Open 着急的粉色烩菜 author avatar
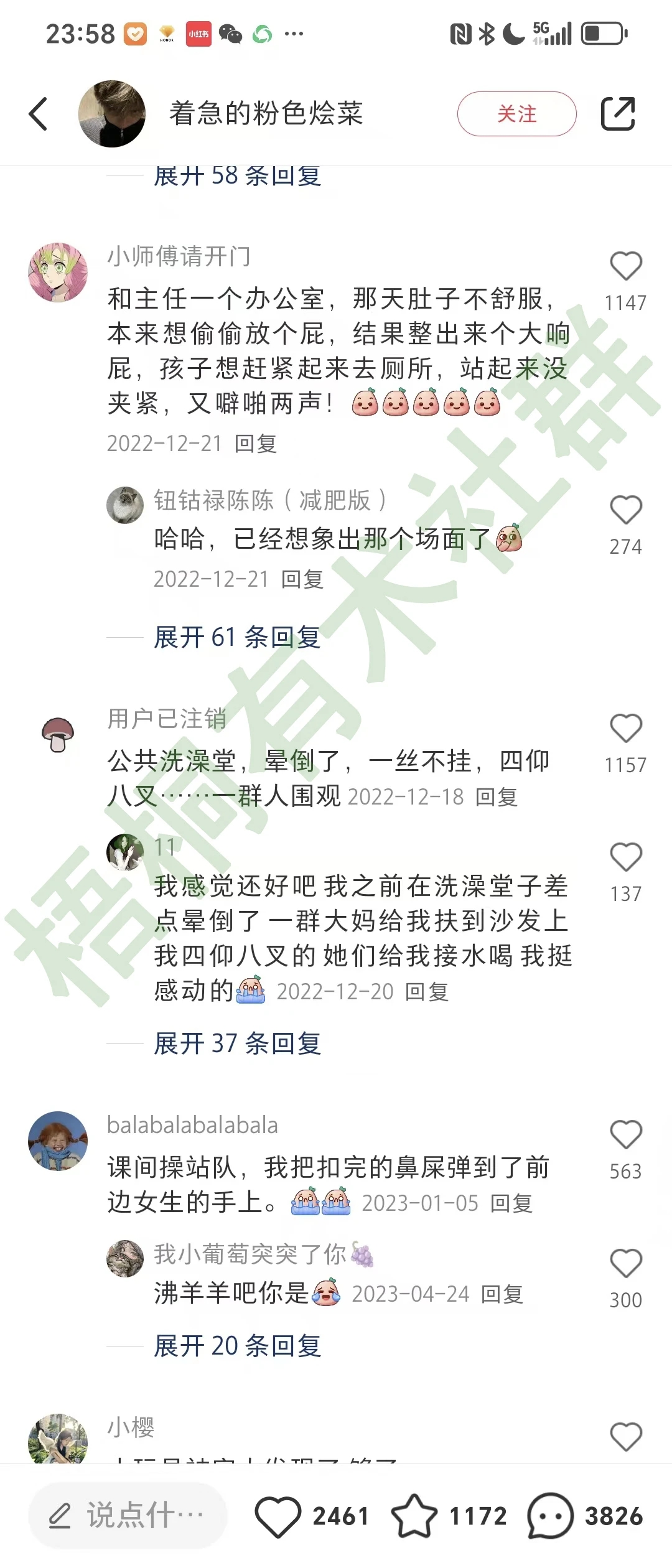The height and width of the screenshot is (1568, 672). coord(112,114)
